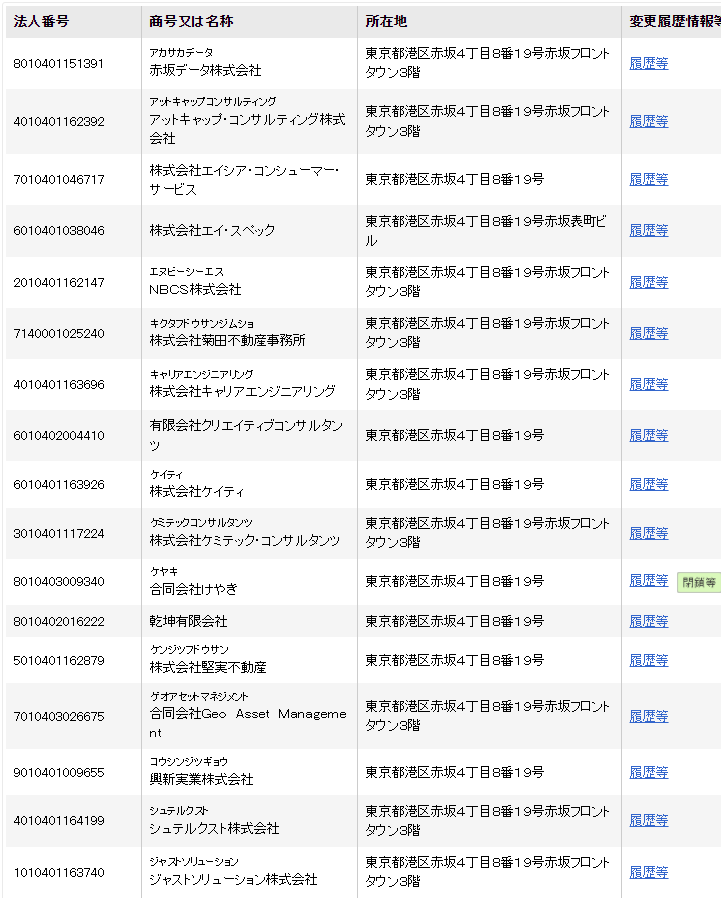Open 履歴等 for 株式会社菊田不動産事務所
This screenshot has width=721, height=898.
point(648,333)
